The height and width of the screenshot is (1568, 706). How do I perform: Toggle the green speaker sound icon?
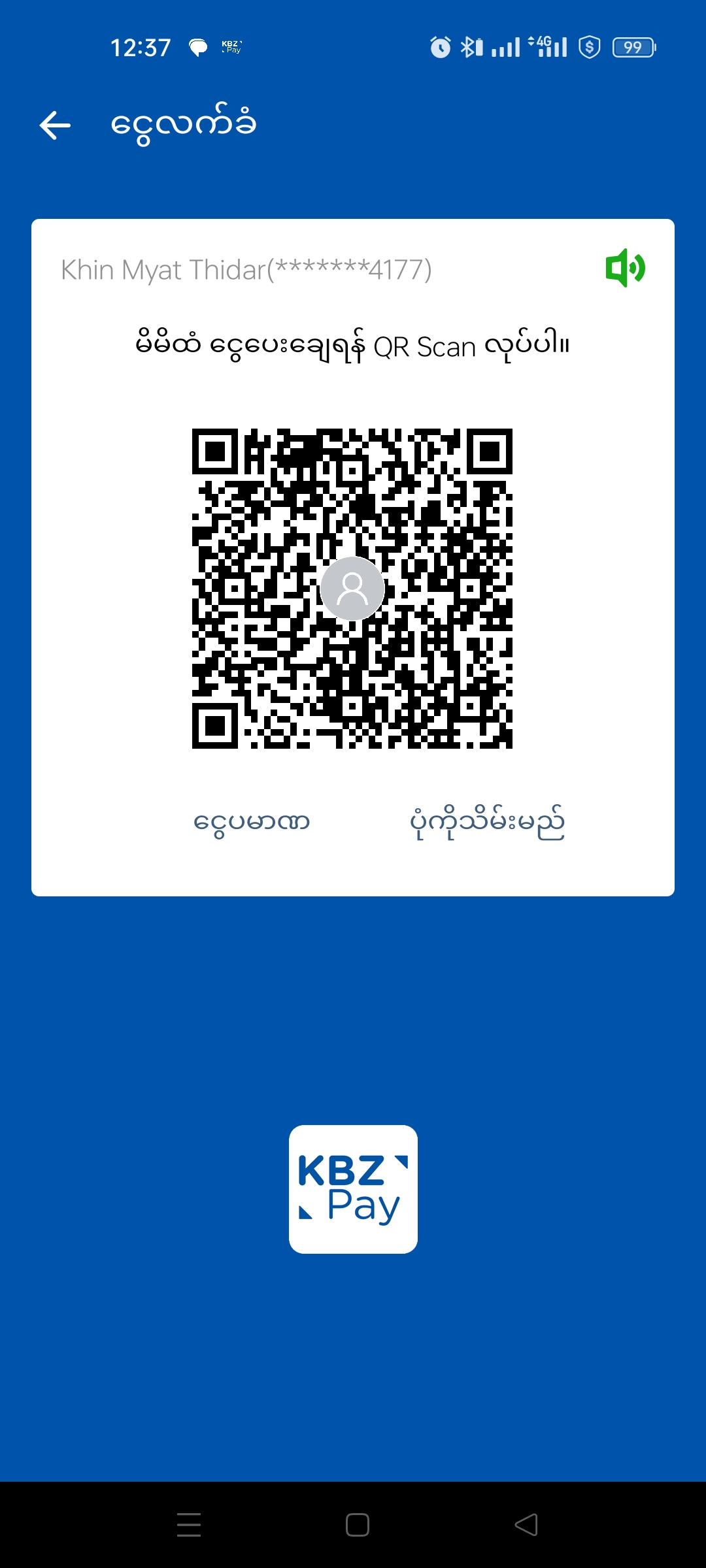[x=625, y=268]
